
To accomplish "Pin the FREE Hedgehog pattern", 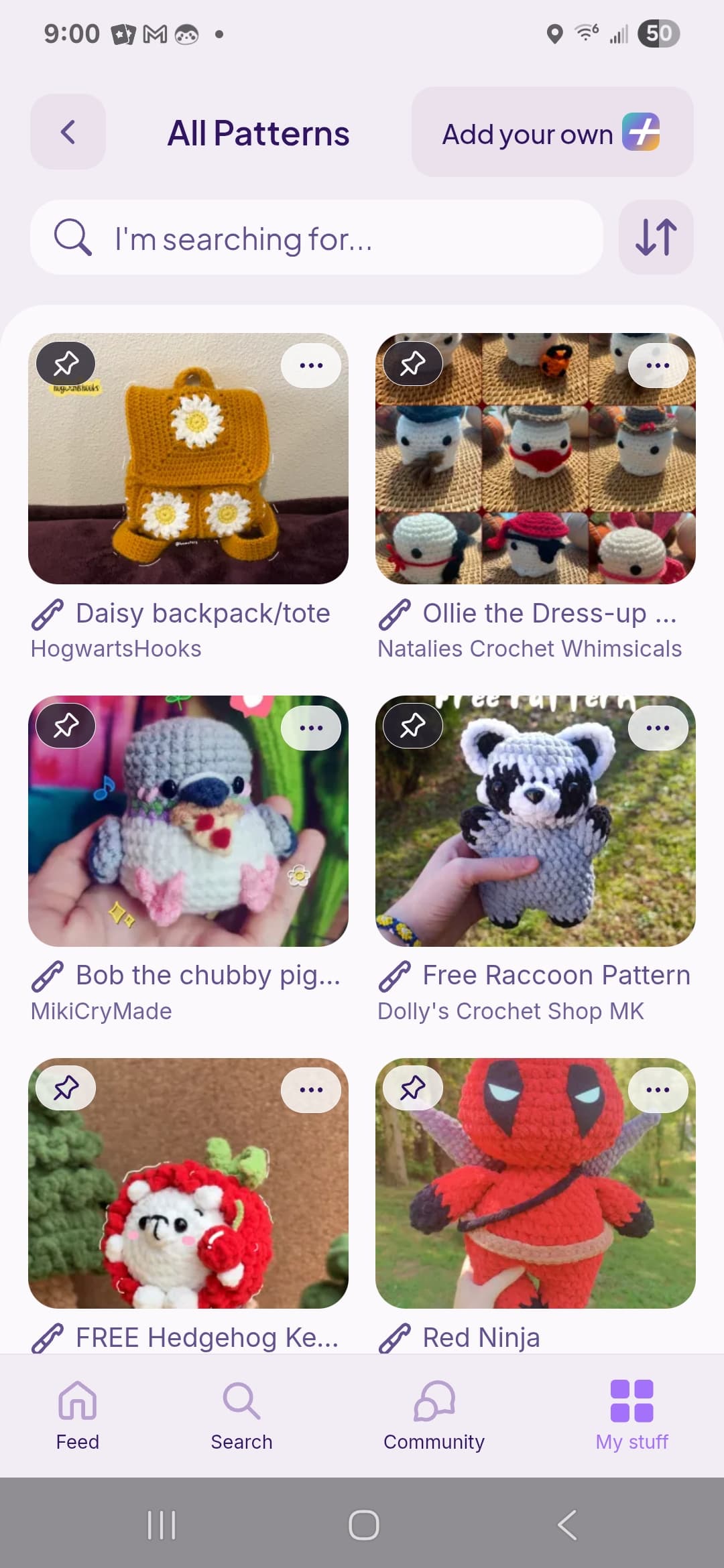I will tap(66, 1088).
